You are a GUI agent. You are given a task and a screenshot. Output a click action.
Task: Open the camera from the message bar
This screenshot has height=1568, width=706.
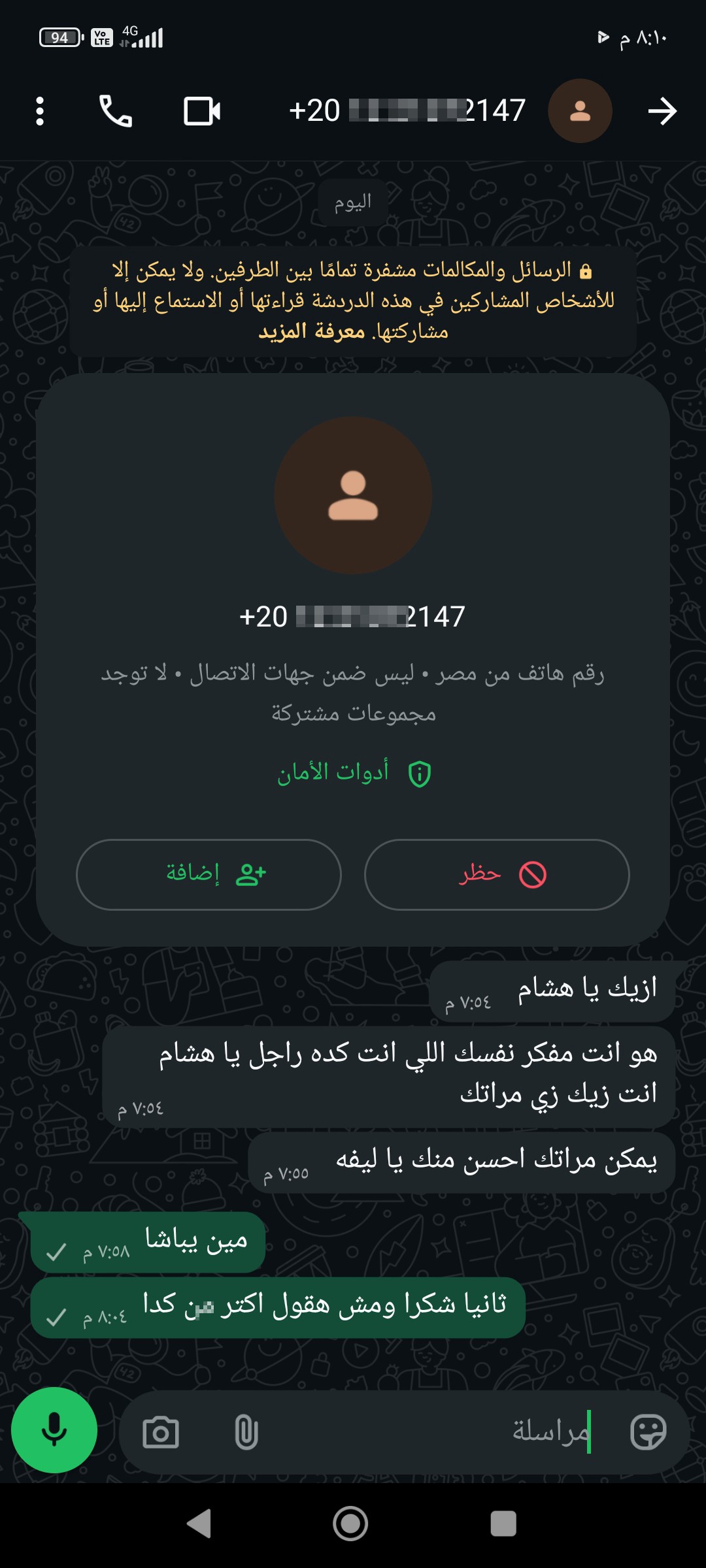[161, 1433]
